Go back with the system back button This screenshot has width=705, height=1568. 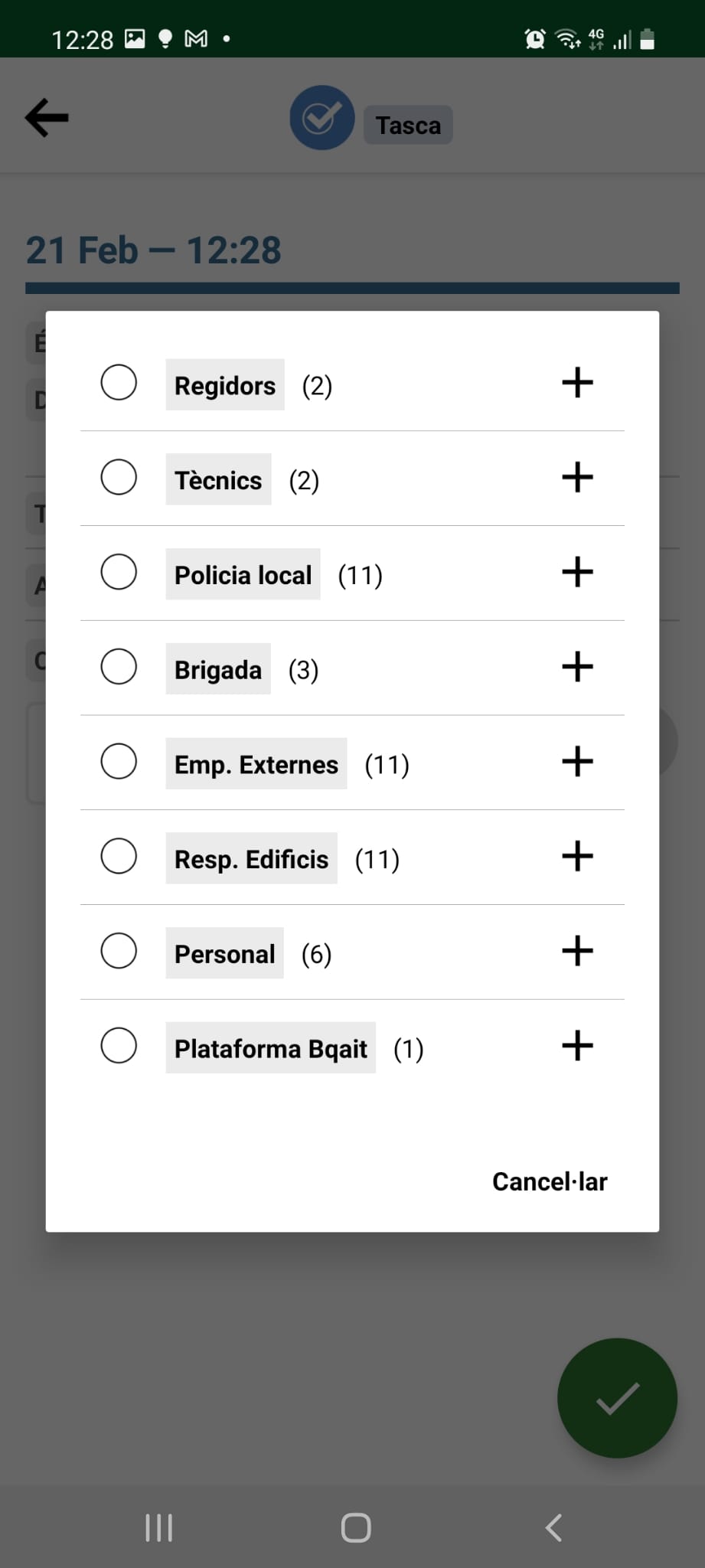[x=553, y=1528]
